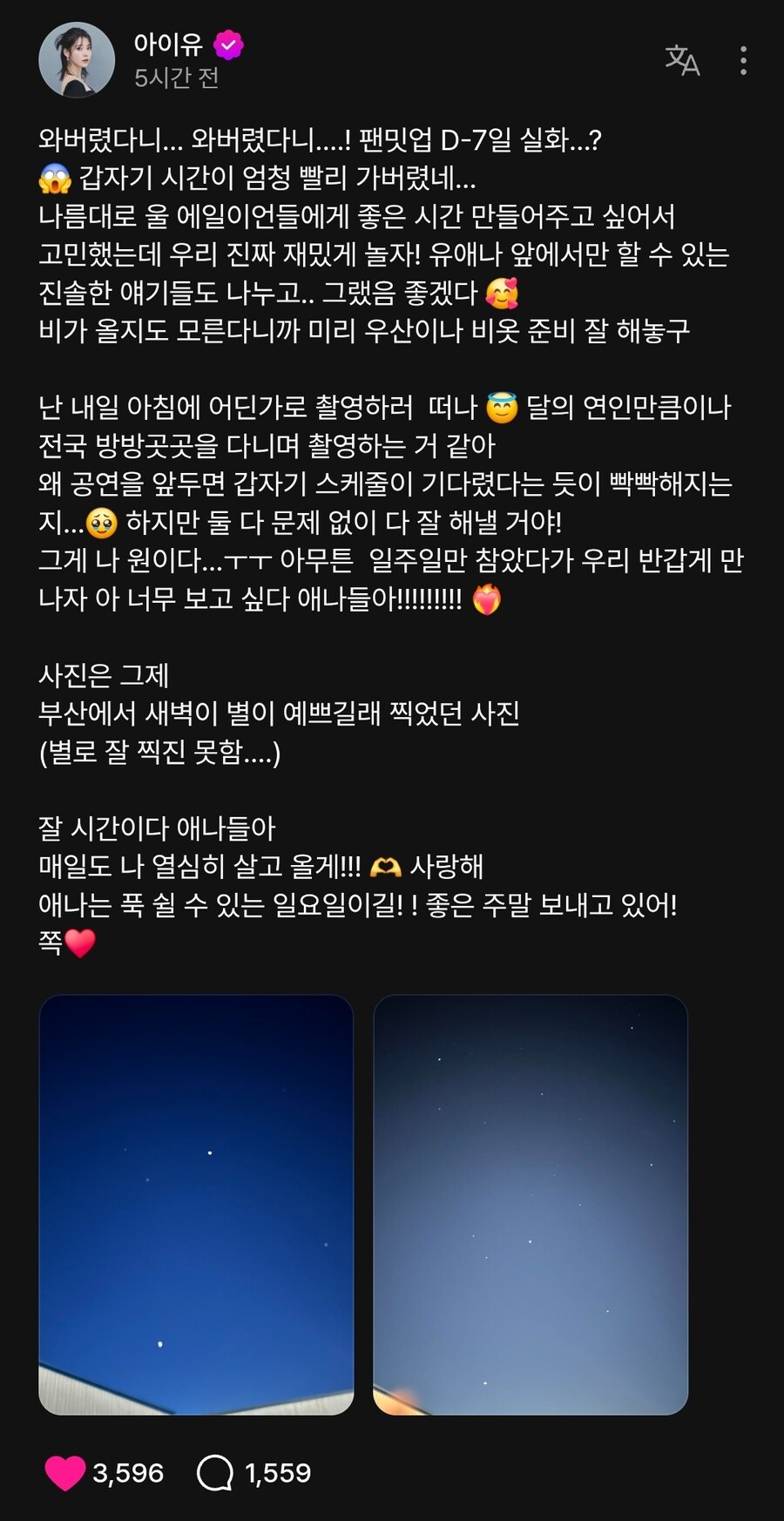Viewport: 784px width, 1521px height.
Task: Open 아이유's profile picture
Action: 77,59
